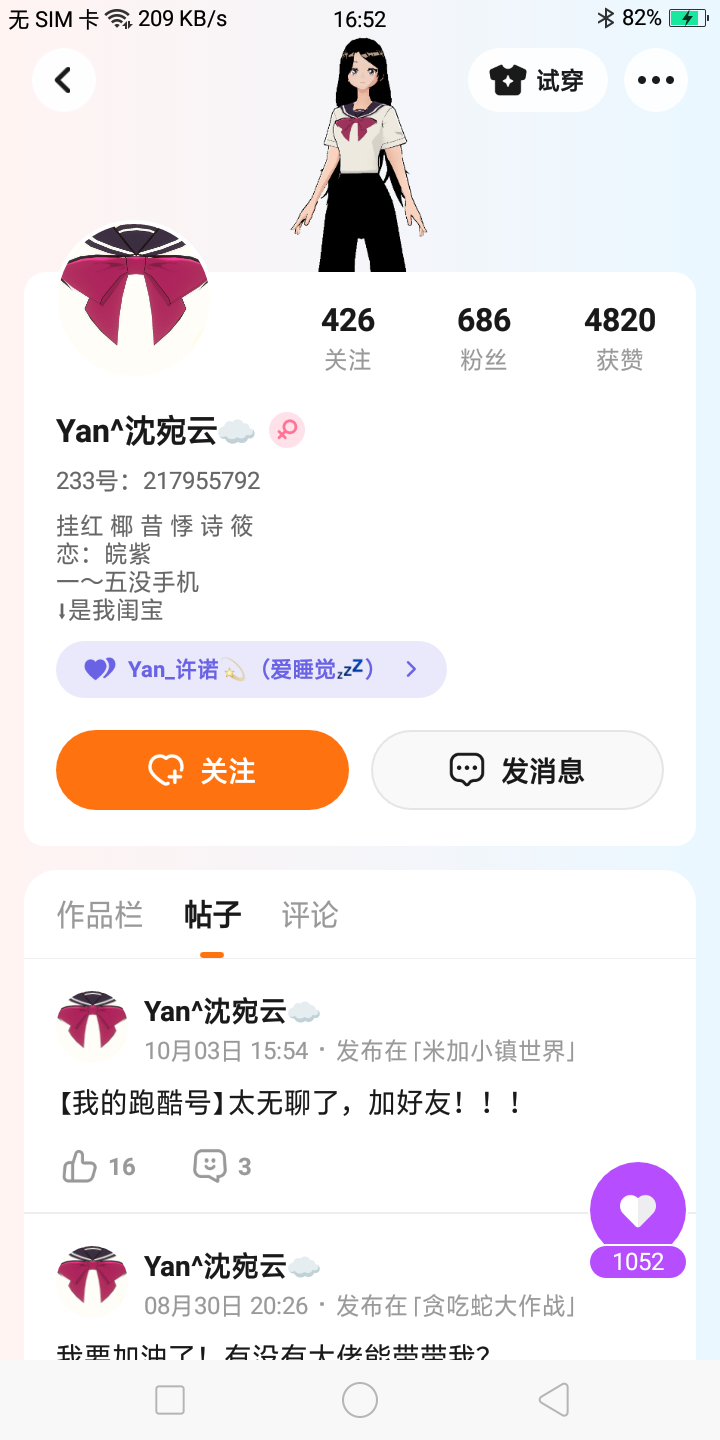Open the post 太无聊了，加好友

[x=290, y=1104]
